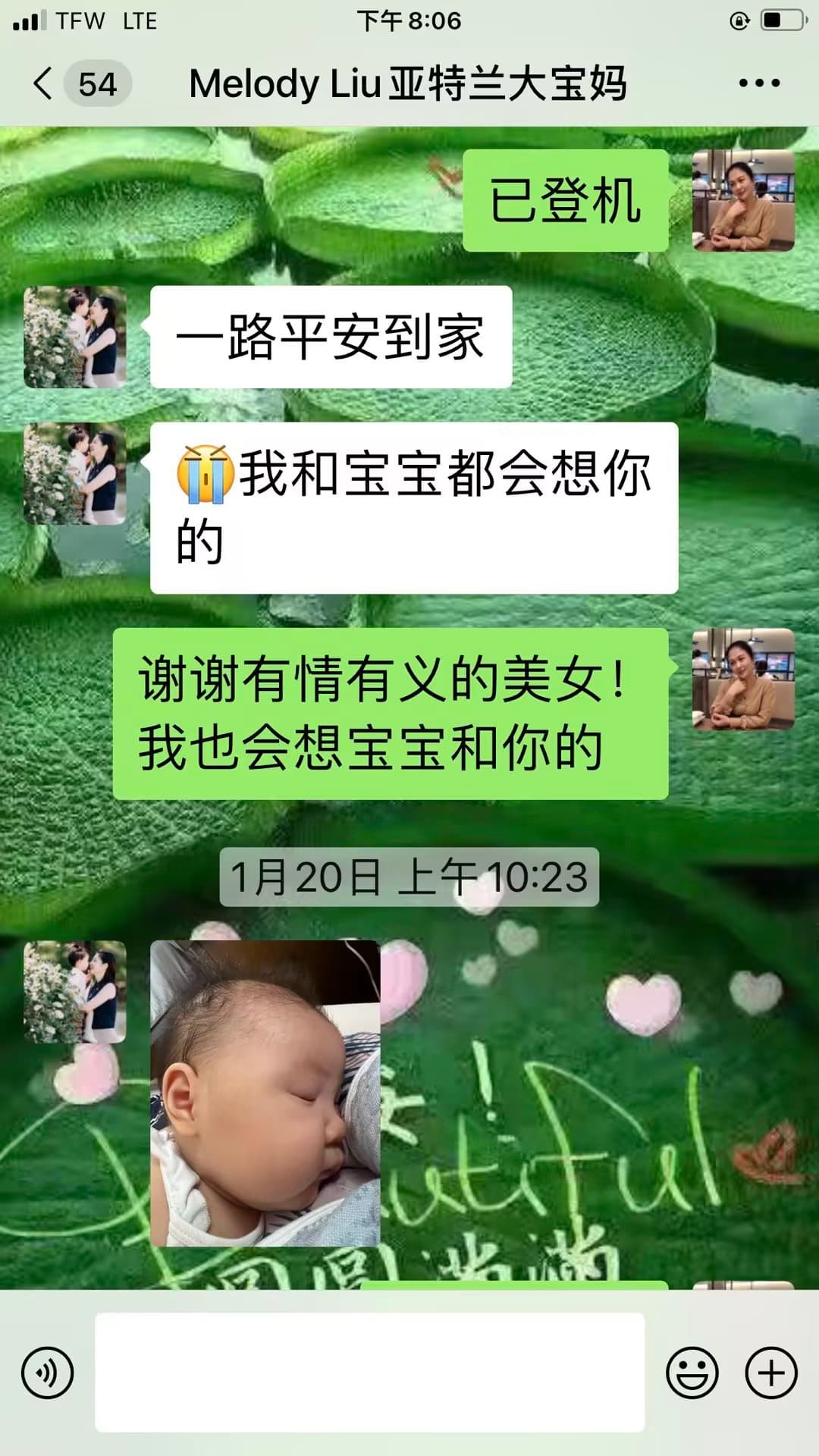Open the sleeping baby photo message

[x=265, y=1094]
